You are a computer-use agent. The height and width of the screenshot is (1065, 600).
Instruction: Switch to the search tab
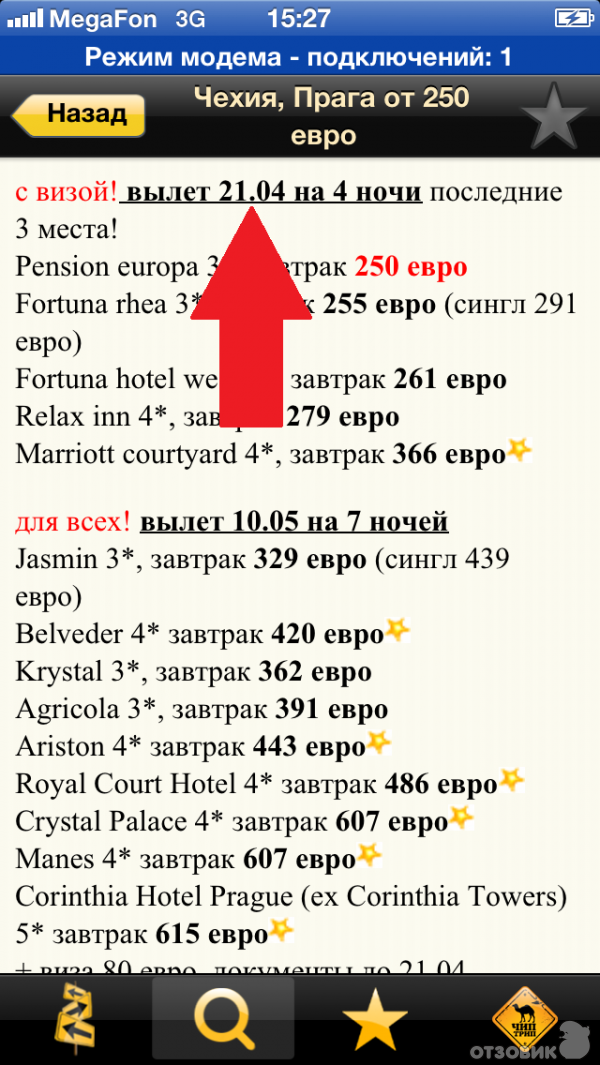pos(223,1020)
